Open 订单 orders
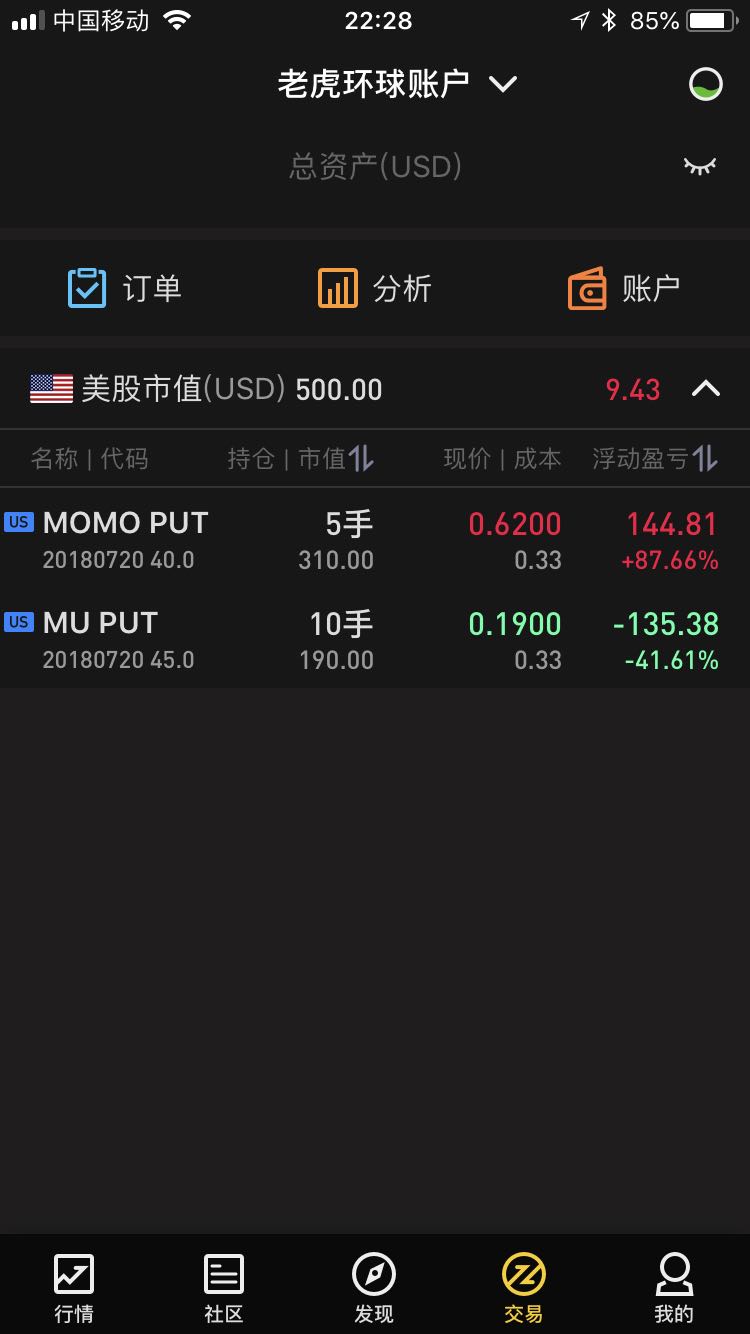Image resolution: width=750 pixels, height=1334 pixels. (x=125, y=288)
